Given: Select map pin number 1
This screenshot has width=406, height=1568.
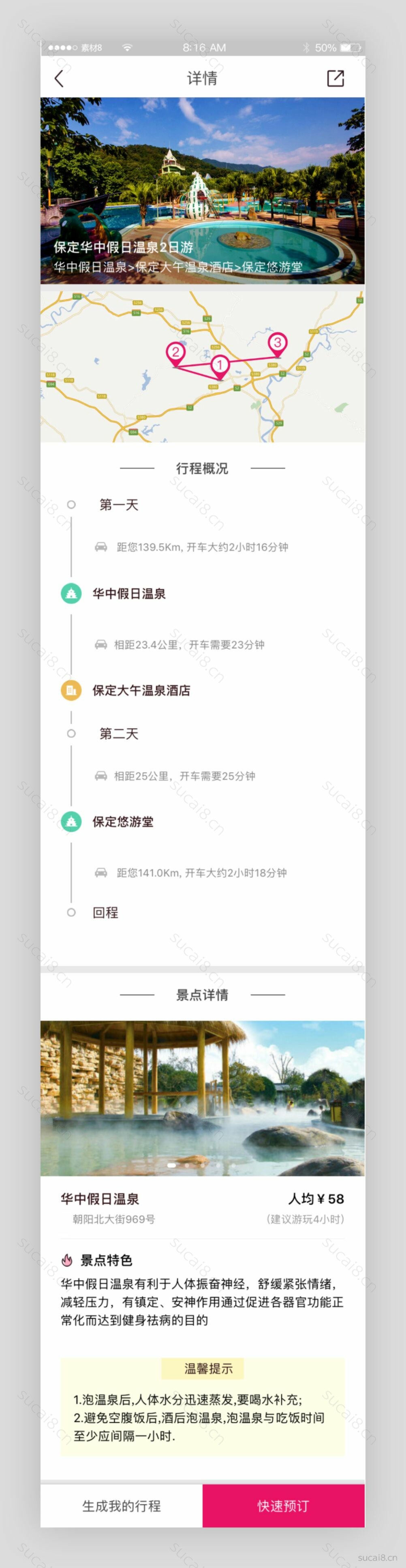Looking at the screenshot, I should [x=220, y=366].
